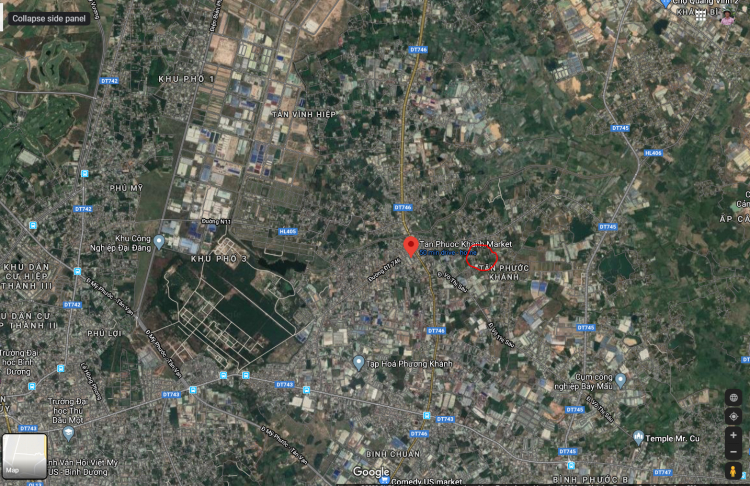Open Khu Công Nghiệp Đại Đăng marker
The width and height of the screenshot is (750, 486).
[159, 241]
